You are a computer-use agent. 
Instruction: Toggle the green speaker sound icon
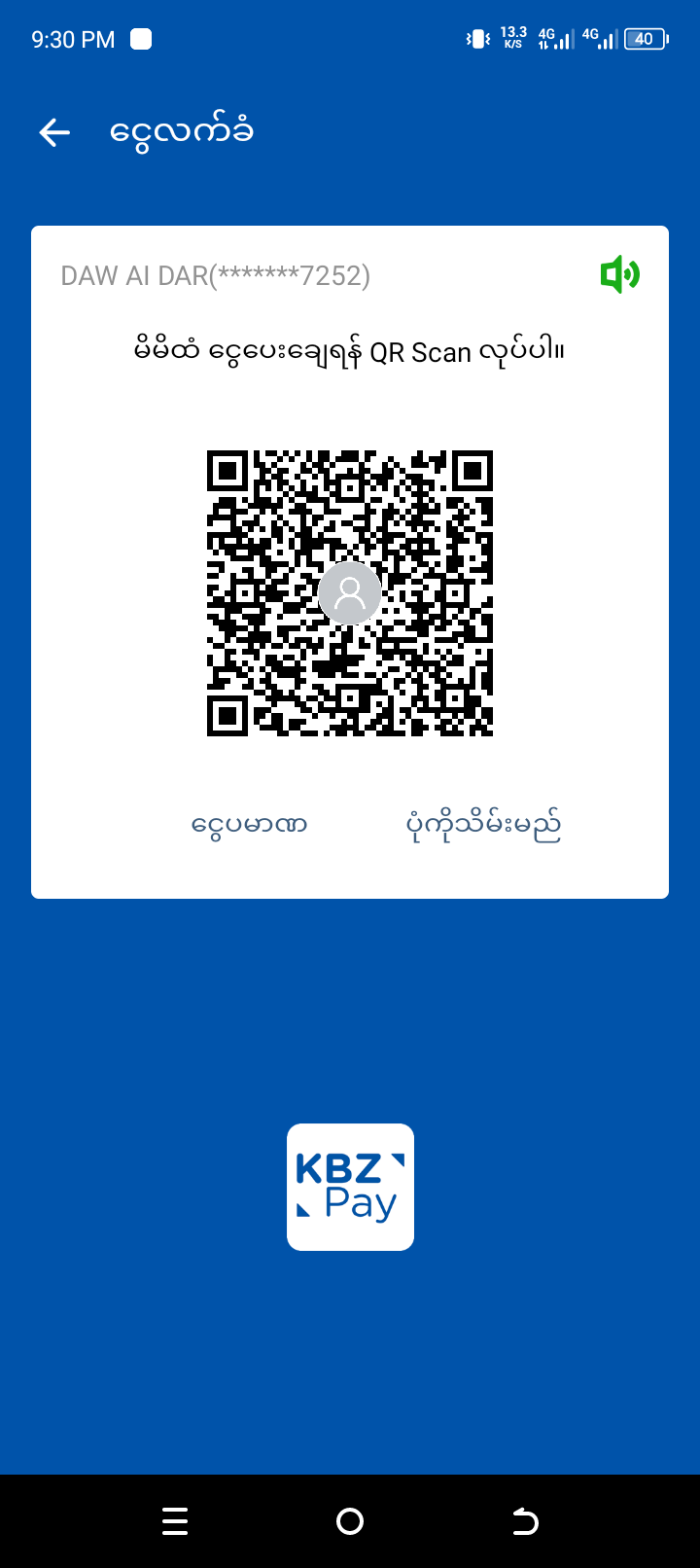click(619, 275)
